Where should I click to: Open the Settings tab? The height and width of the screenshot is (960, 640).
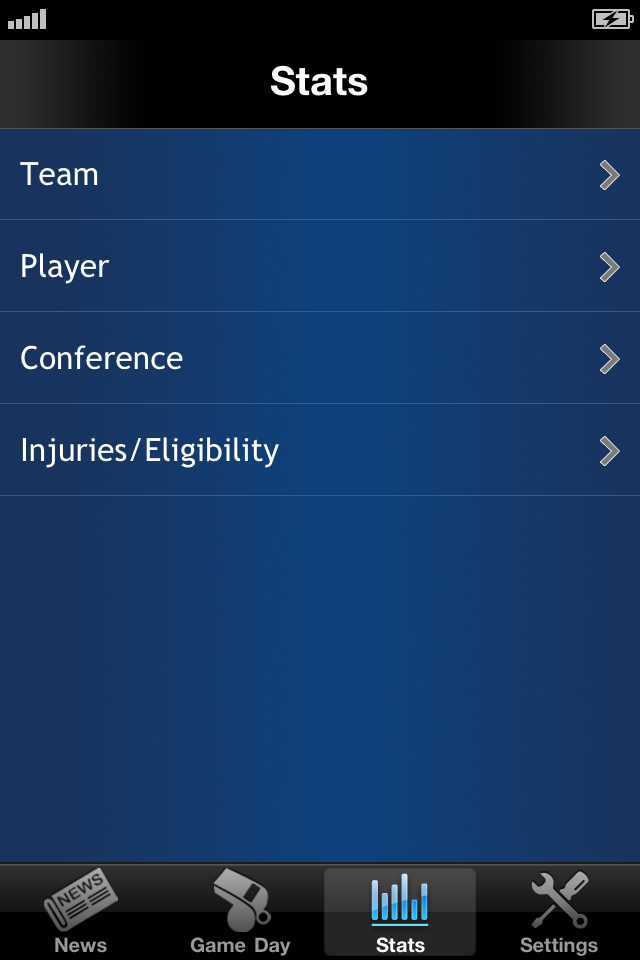click(559, 912)
